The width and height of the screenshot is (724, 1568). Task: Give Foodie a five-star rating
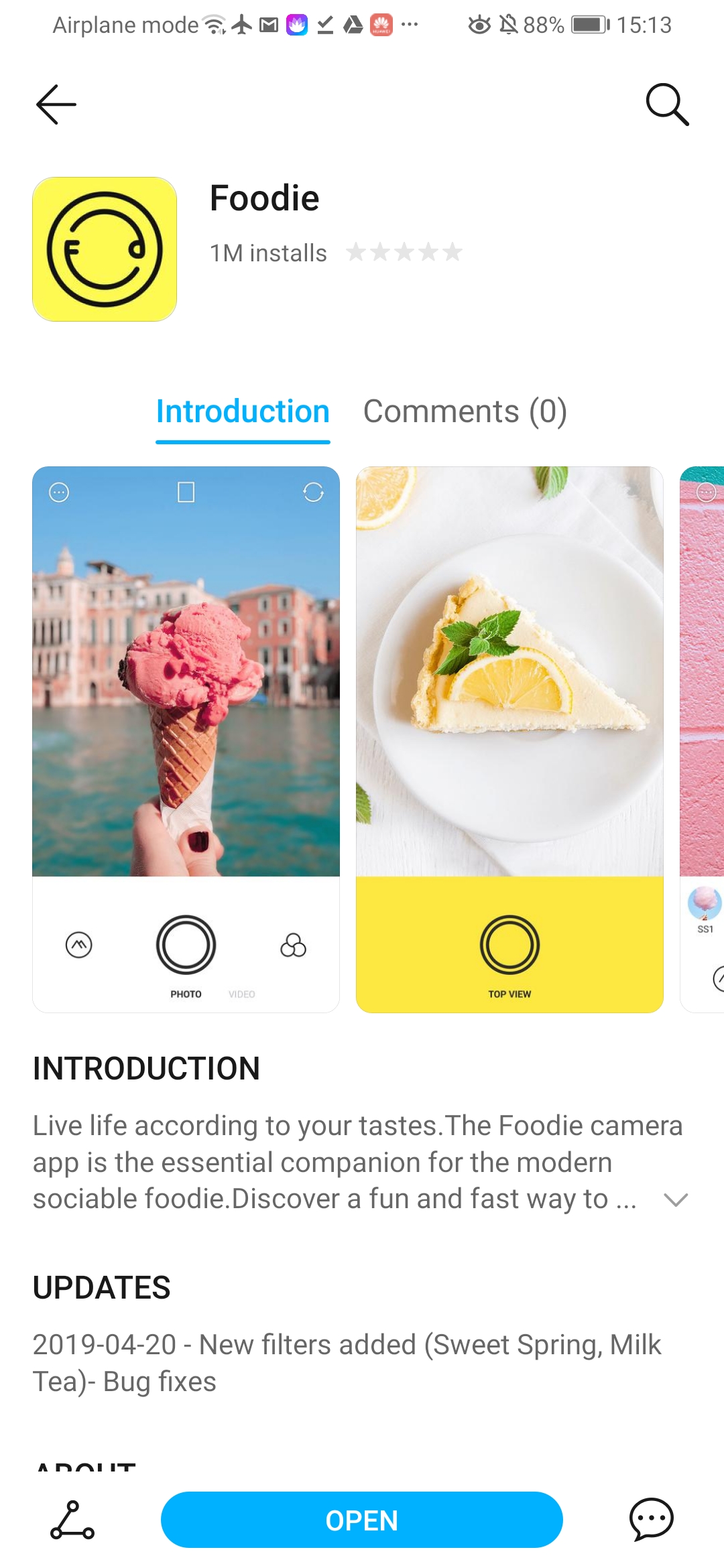point(452,252)
